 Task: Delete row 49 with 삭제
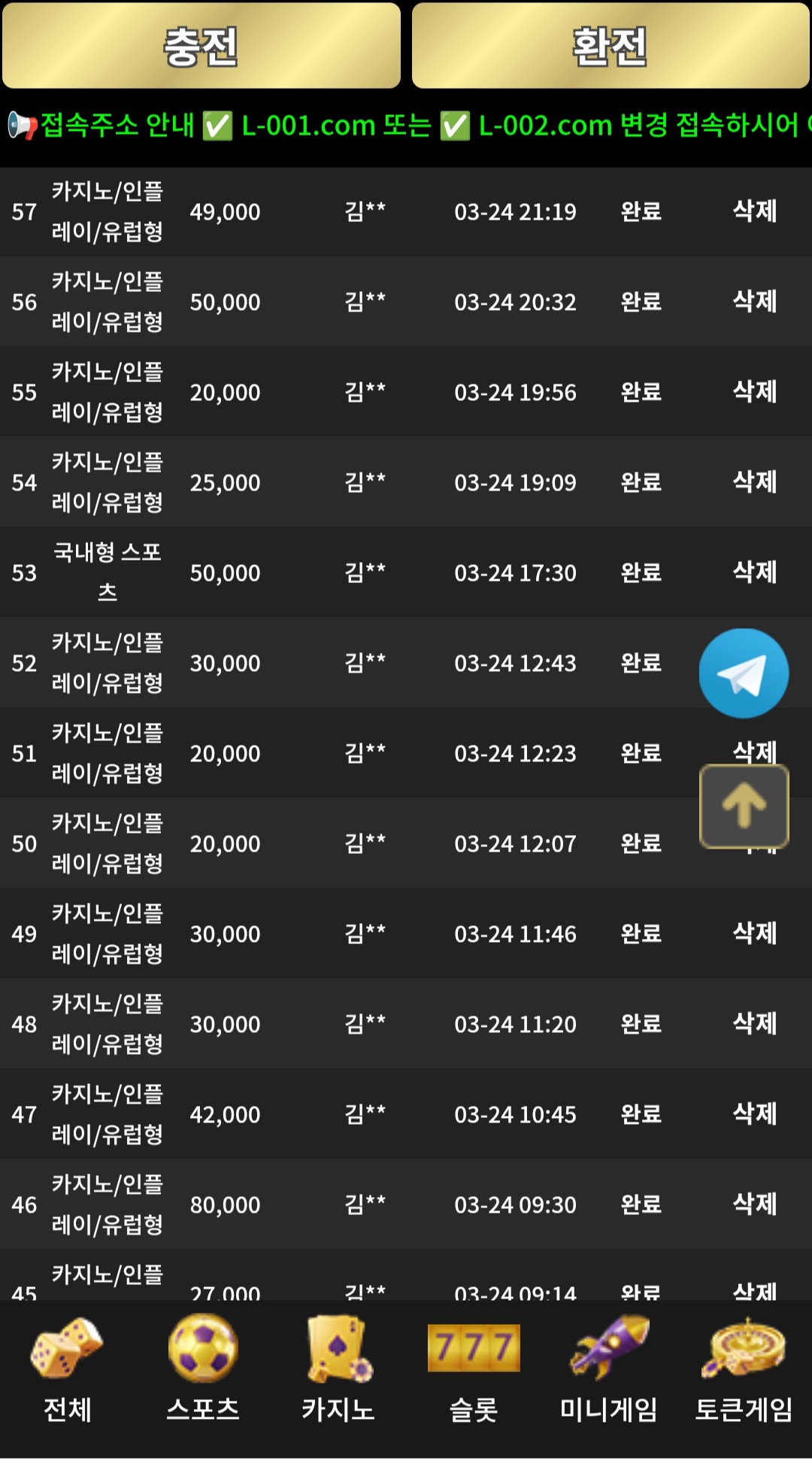(x=754, y=934)
